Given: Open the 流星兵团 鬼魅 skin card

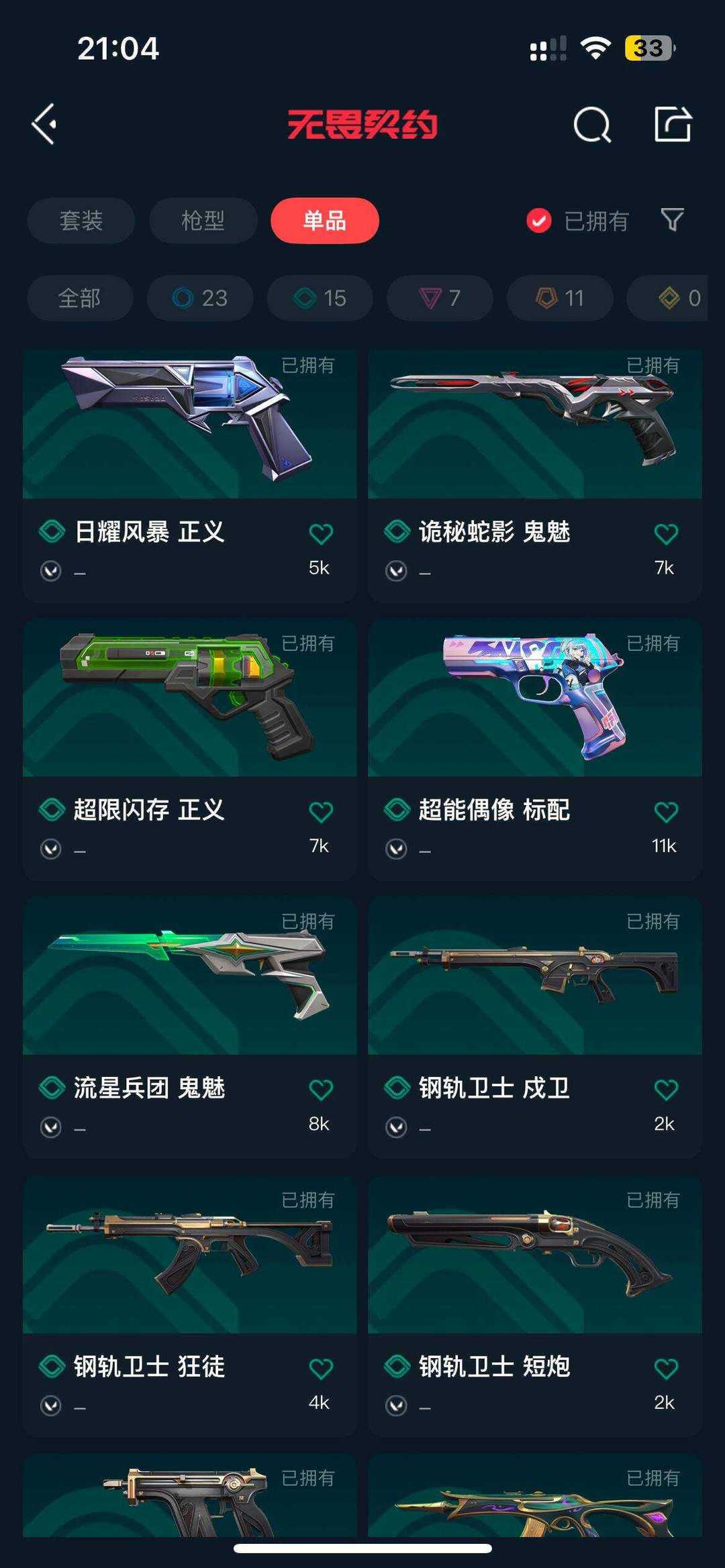Looking at the screenshot, I should 190,1027.
